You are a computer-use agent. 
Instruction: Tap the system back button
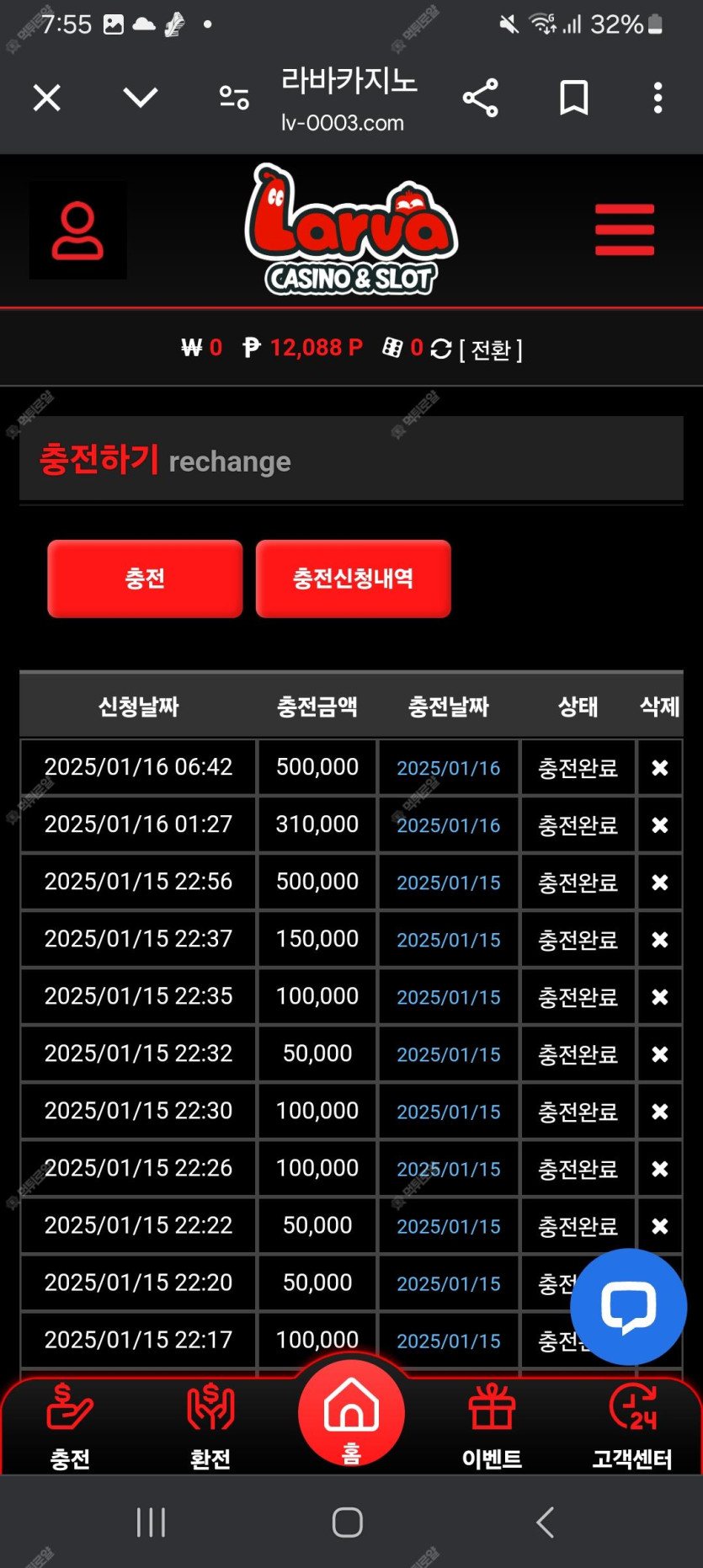point(546,1522)
